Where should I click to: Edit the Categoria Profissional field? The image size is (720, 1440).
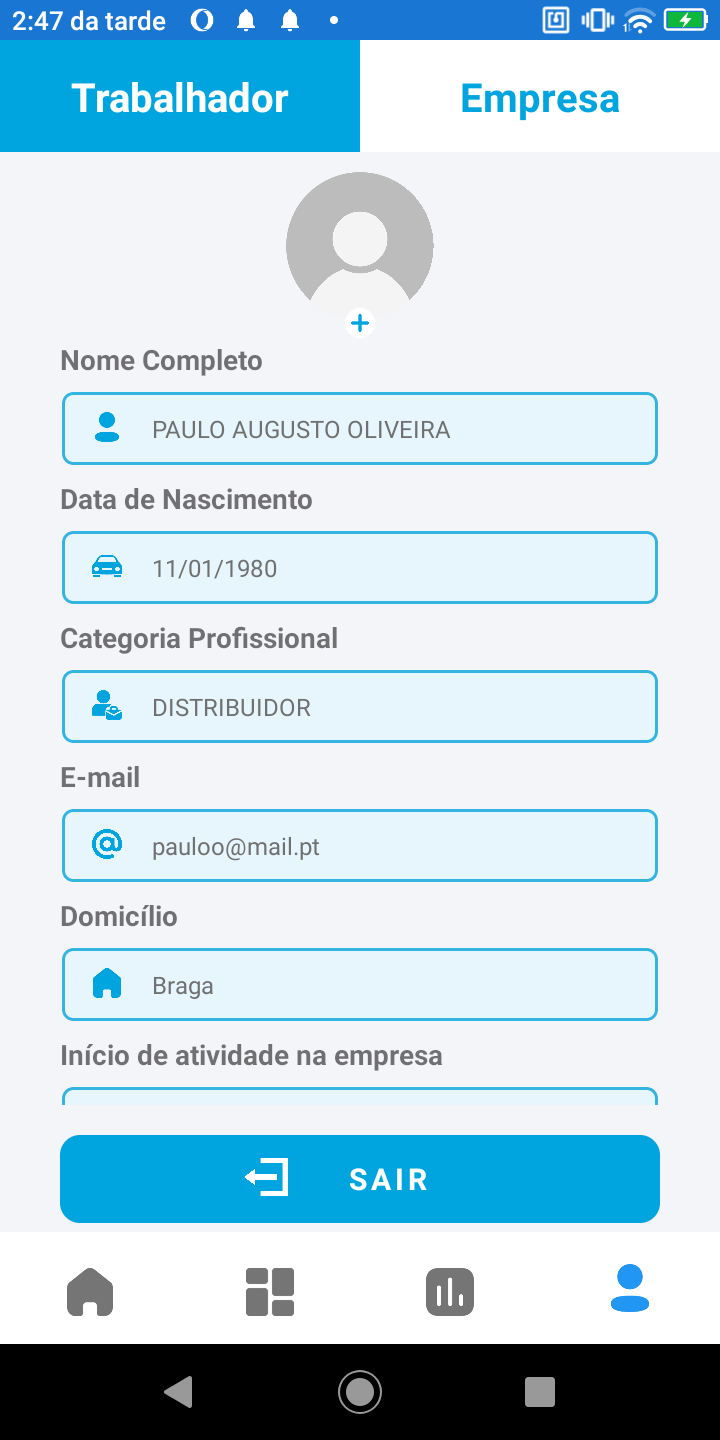360,707
